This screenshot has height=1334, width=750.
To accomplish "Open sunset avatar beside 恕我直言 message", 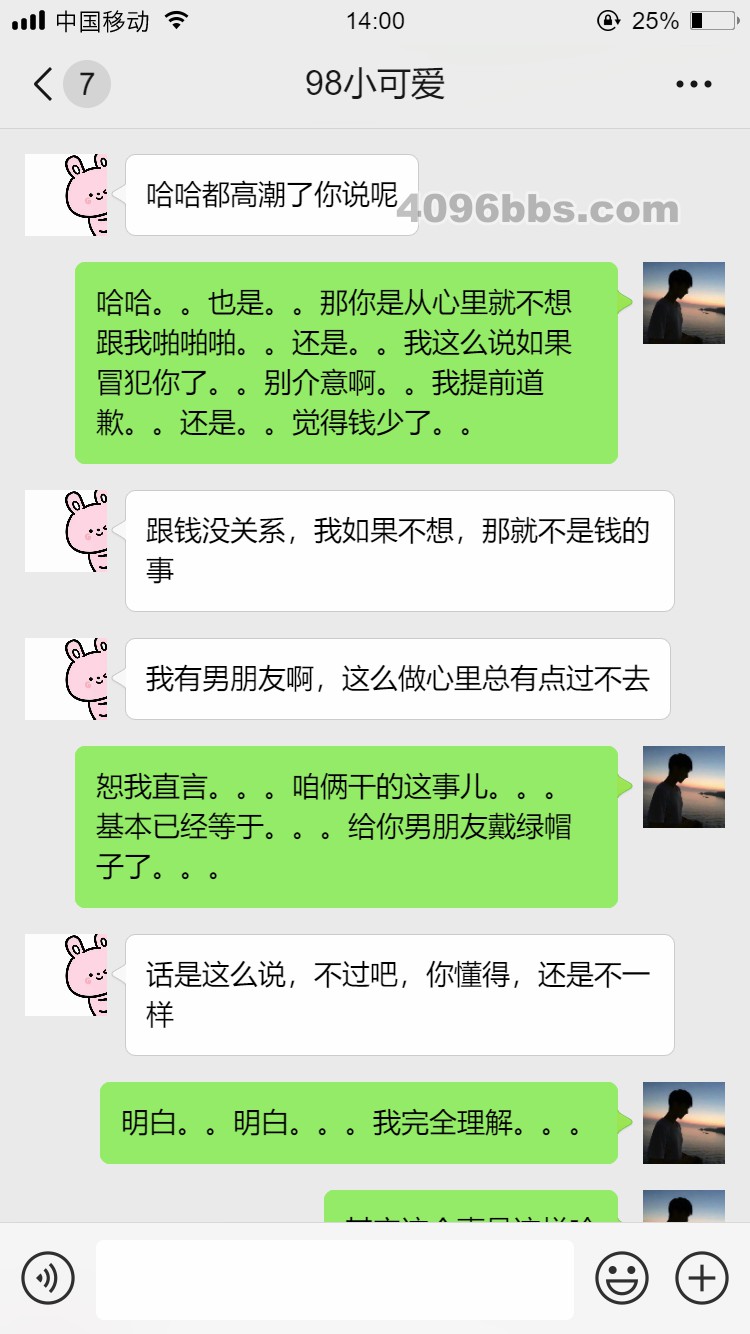I will point(683,787).
